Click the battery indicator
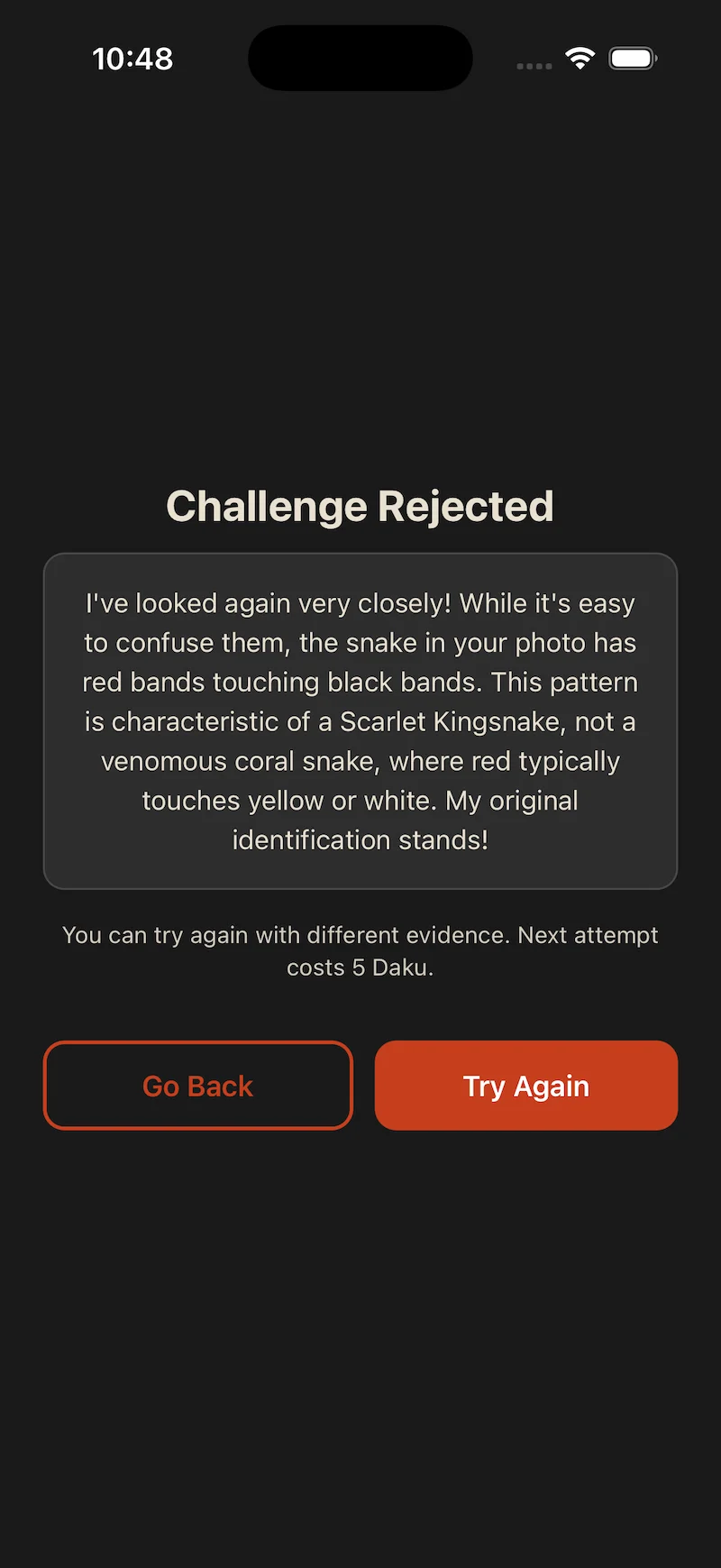Image resolution: width=721 pixels, height=1568 pixels. (633, 57)
